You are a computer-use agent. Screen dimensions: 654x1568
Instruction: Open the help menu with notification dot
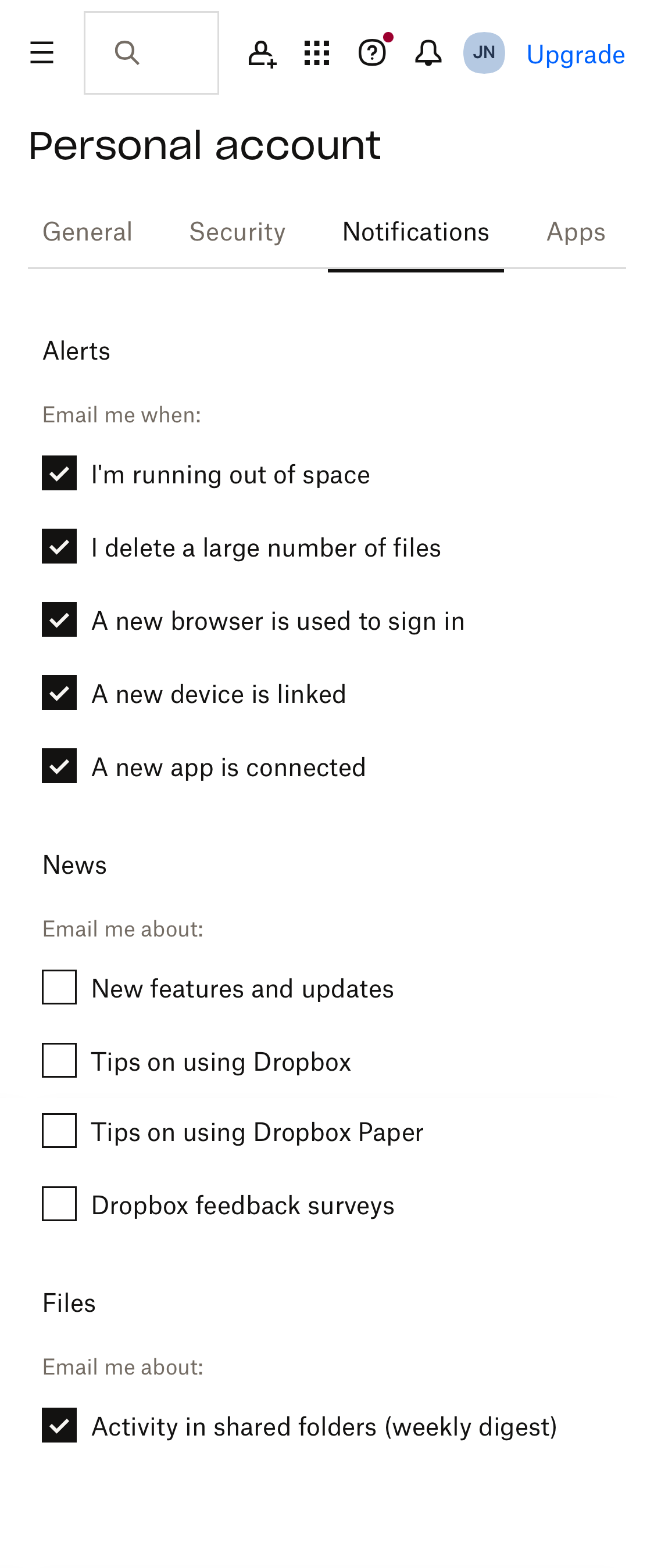pyautogui.click(x=372, y=53)
